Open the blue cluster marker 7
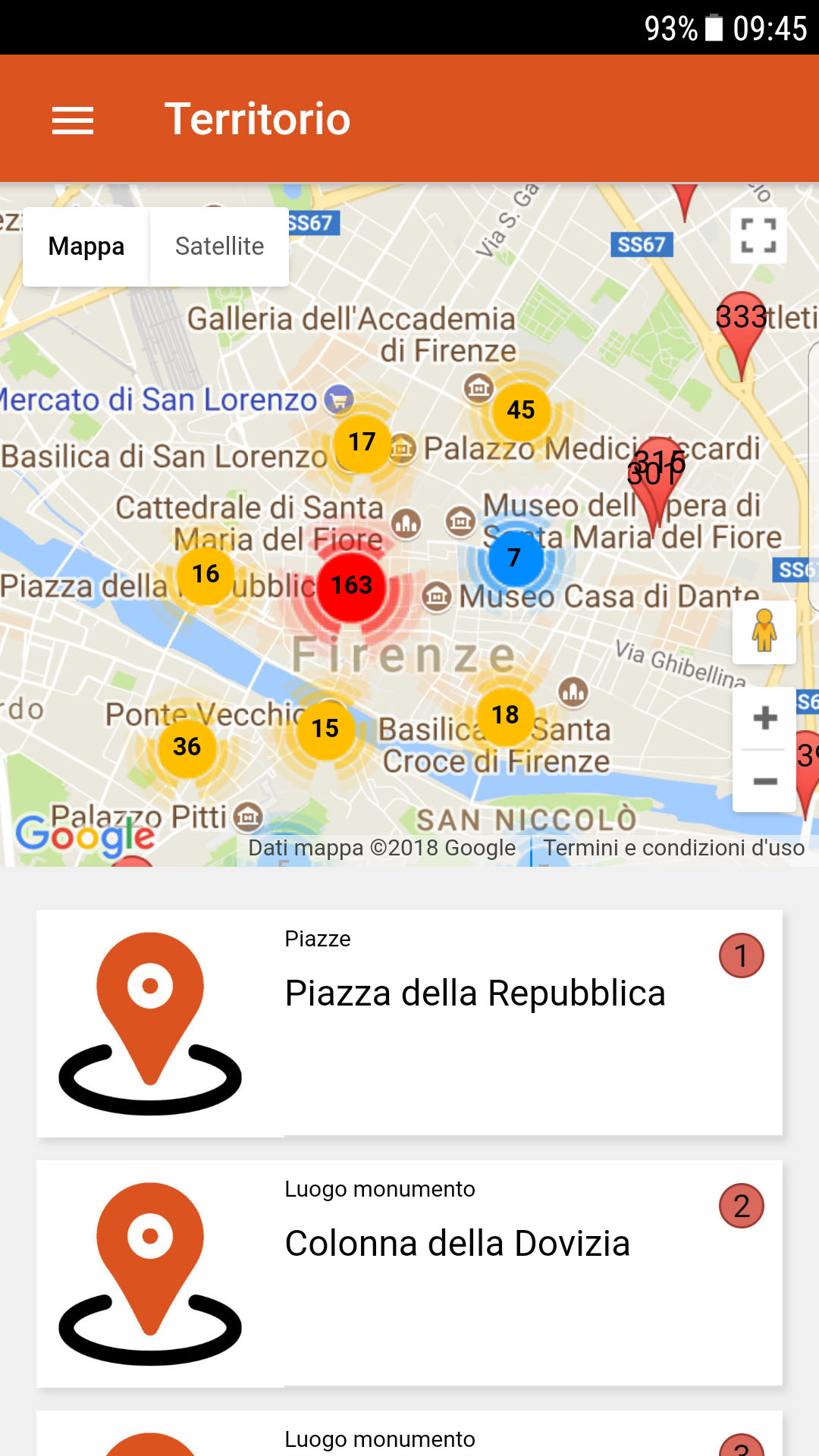Image resolution: width=819 pixels, height=1456 pixels. [x=515, y=557]
